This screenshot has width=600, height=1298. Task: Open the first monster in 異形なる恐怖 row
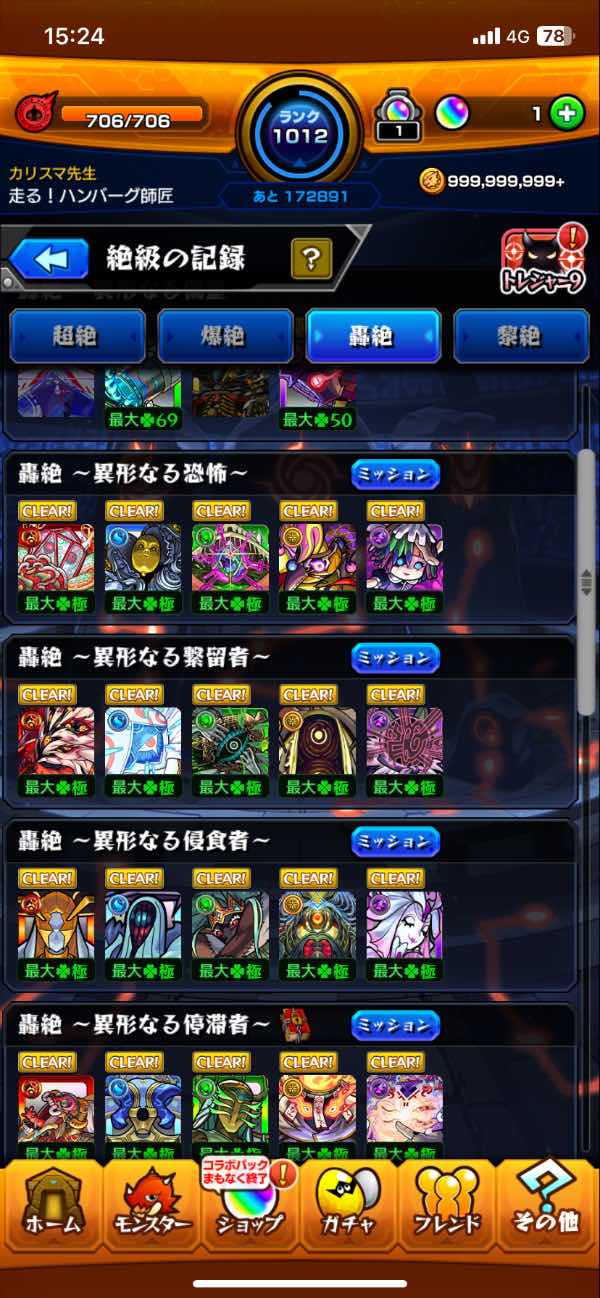56,556
